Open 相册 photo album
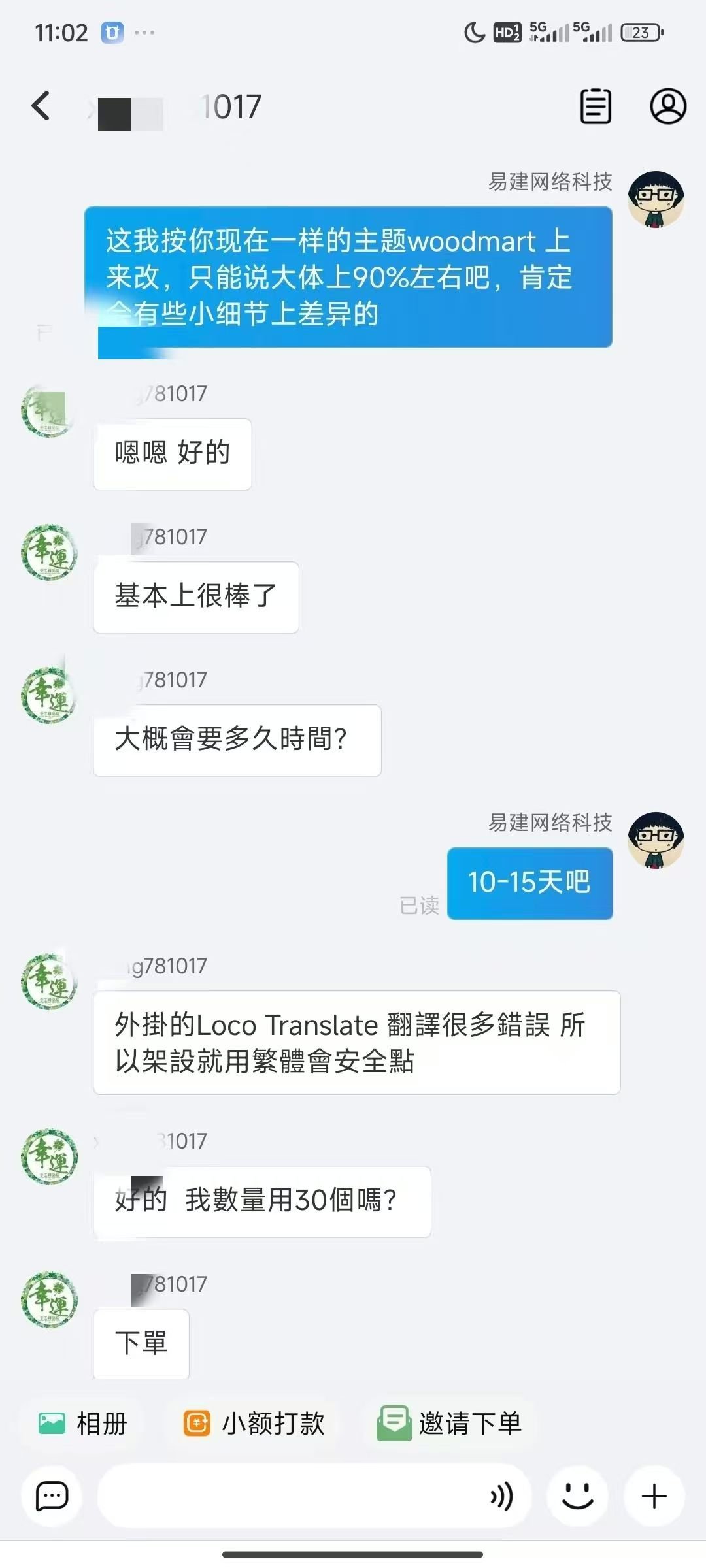The width and height of the screenshot is (706, 1568). click(83, 1423)
